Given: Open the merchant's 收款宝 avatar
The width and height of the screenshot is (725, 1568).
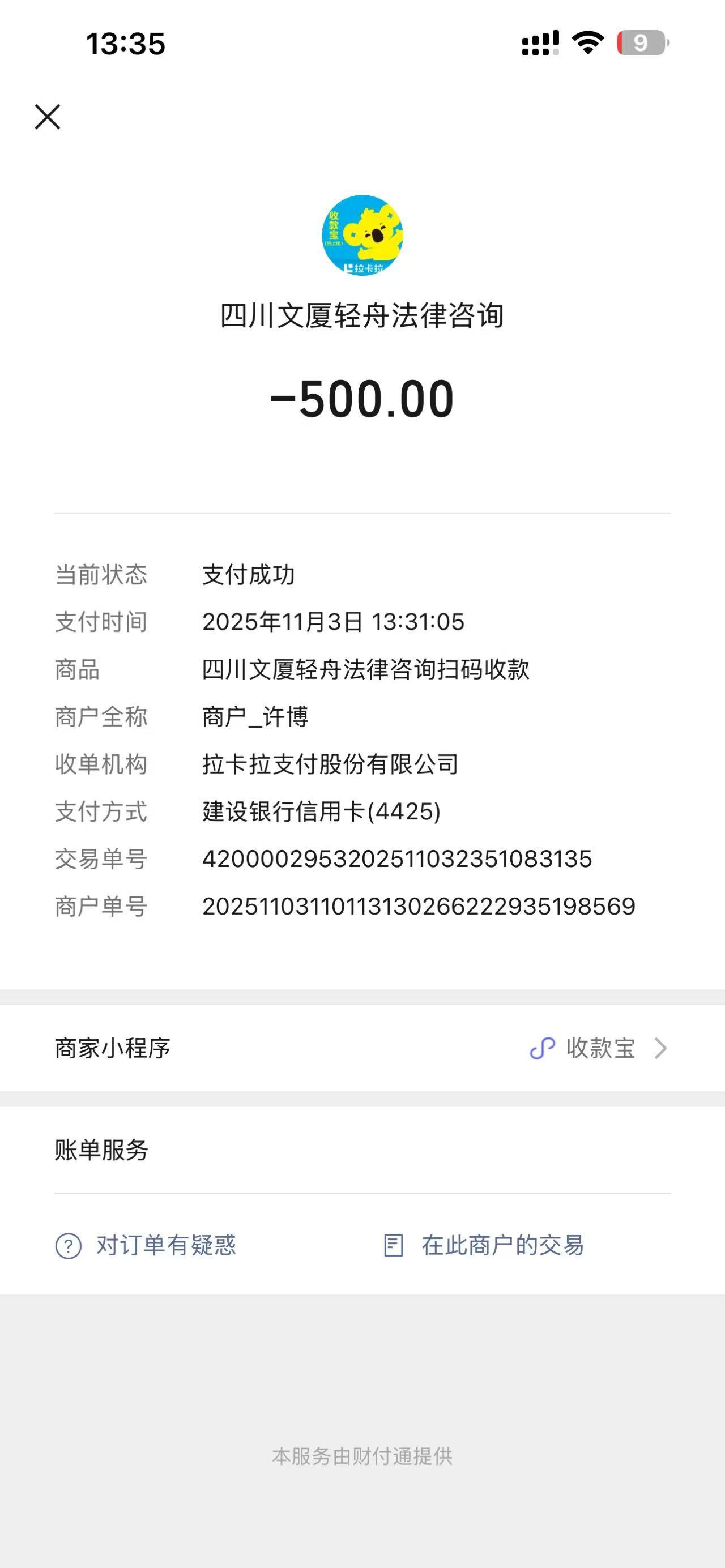Looking at the screenshot, I should 363,235.
